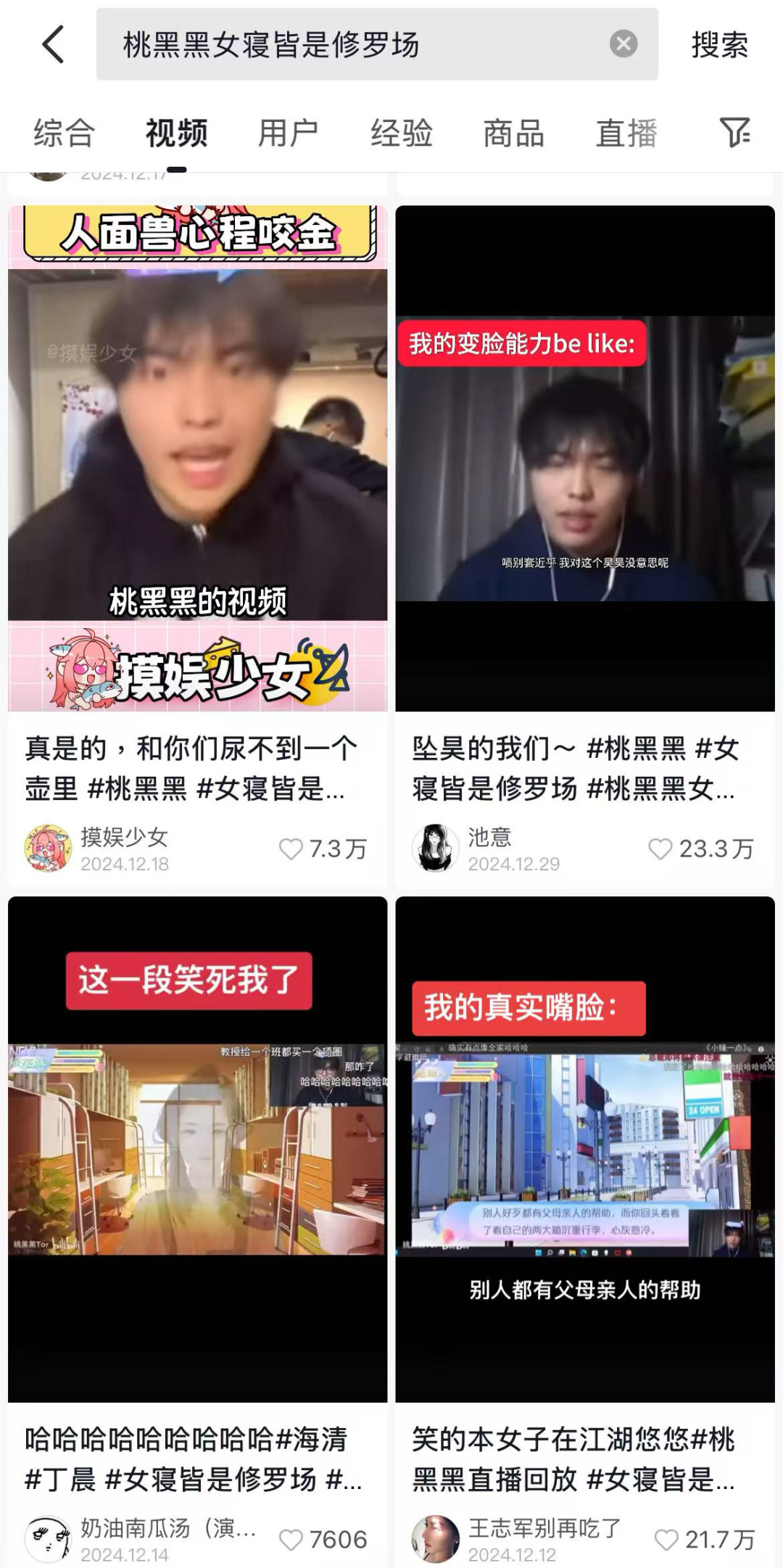Switch to the 综合 tab
Screen dimensions: 783x1568
pos(64,134)
